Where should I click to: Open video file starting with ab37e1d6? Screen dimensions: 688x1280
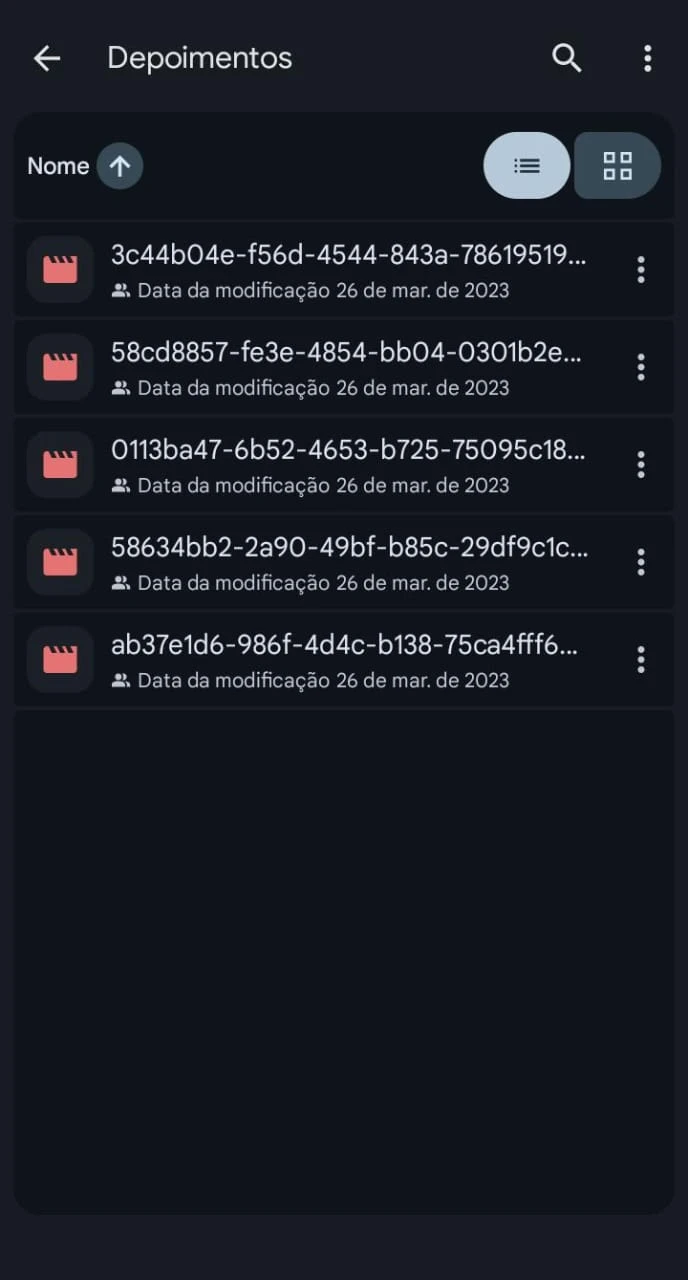(x=345, y=646)
